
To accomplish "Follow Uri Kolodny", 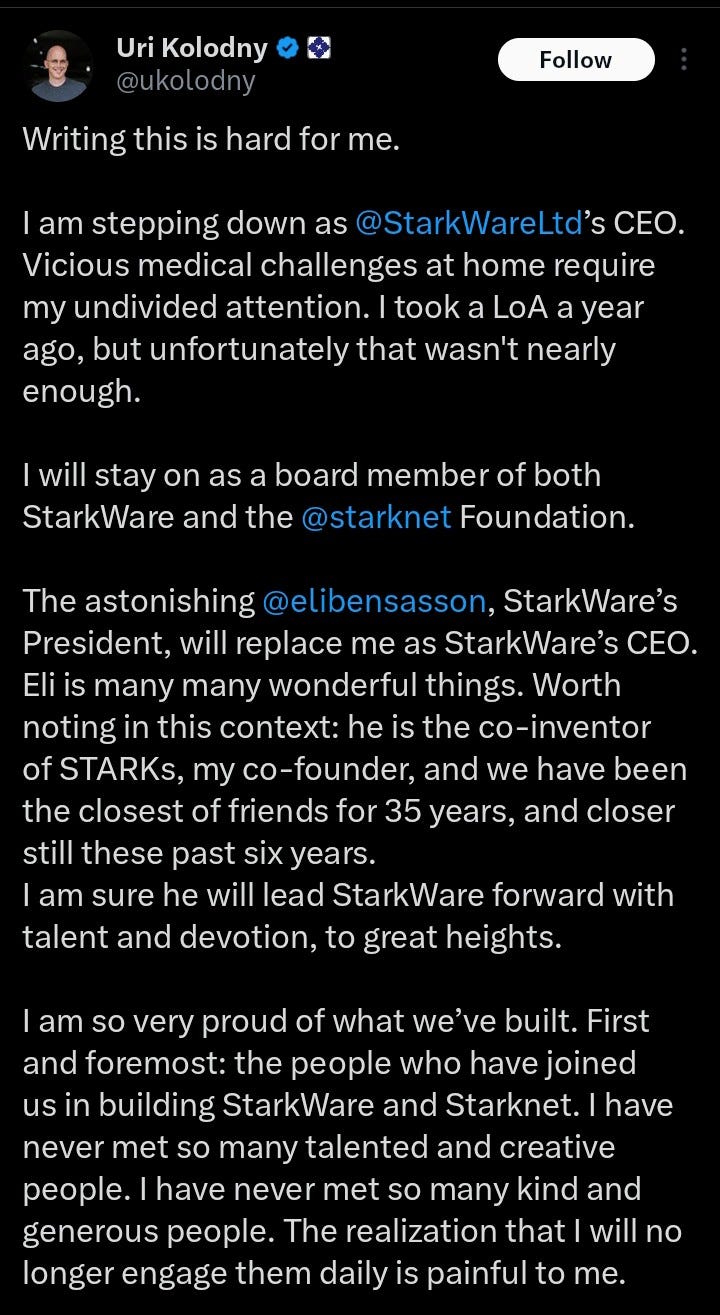I will coord(576,60).
